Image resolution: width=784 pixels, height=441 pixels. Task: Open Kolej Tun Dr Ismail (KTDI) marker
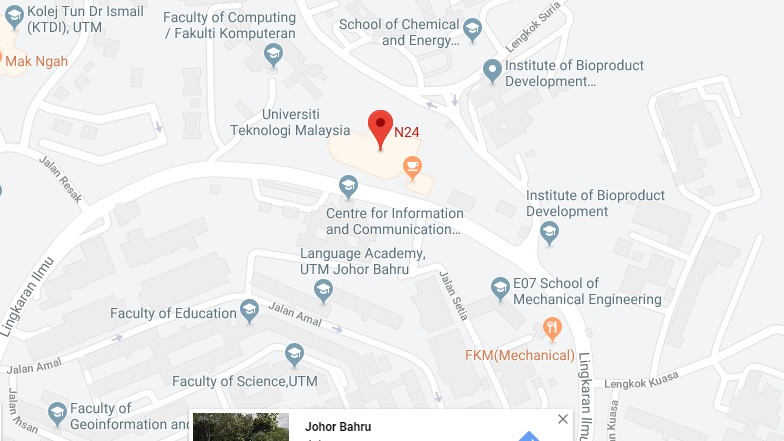click(15, 15)
